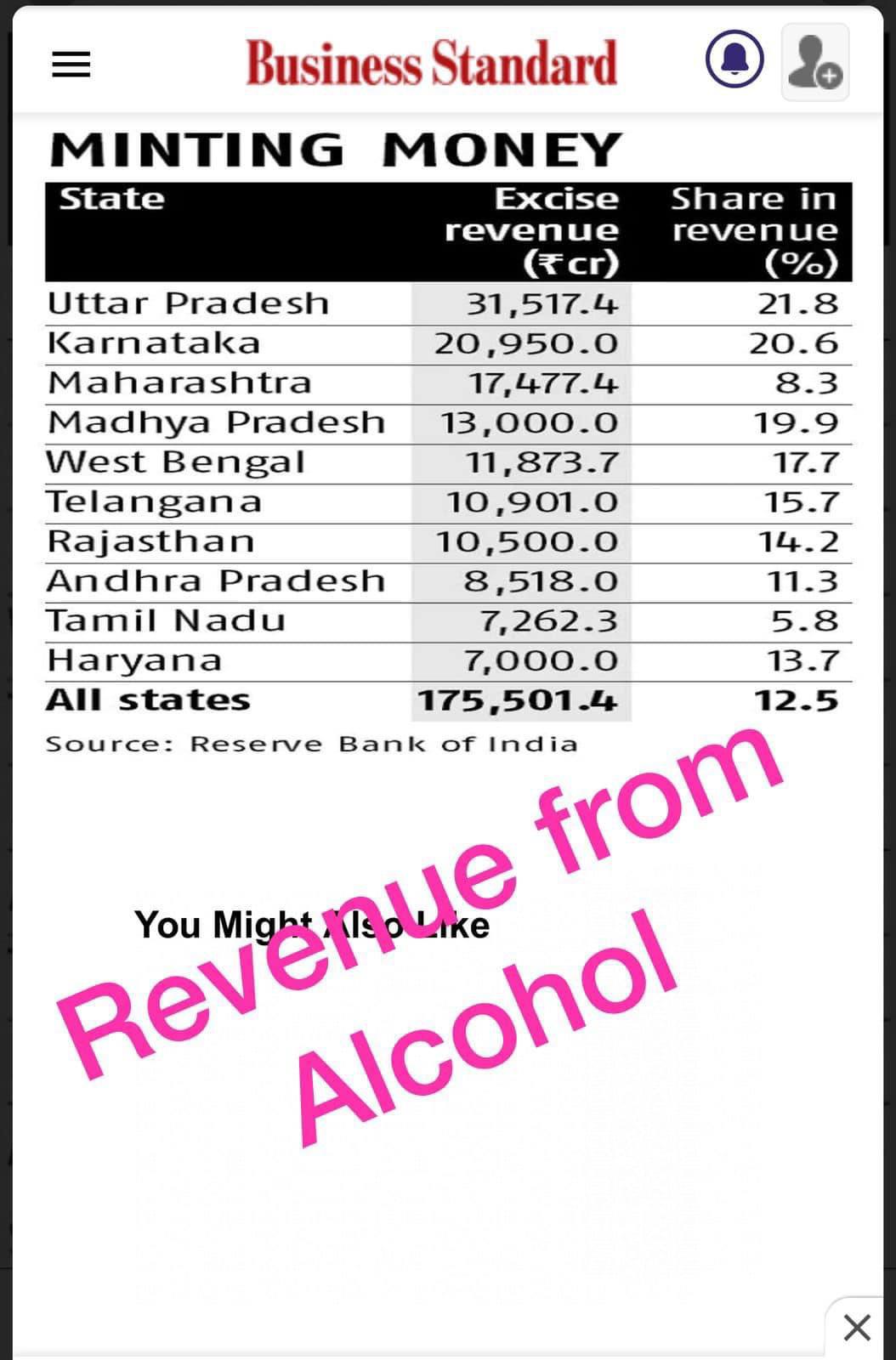Click the Business Standard masthead logo

430,64
